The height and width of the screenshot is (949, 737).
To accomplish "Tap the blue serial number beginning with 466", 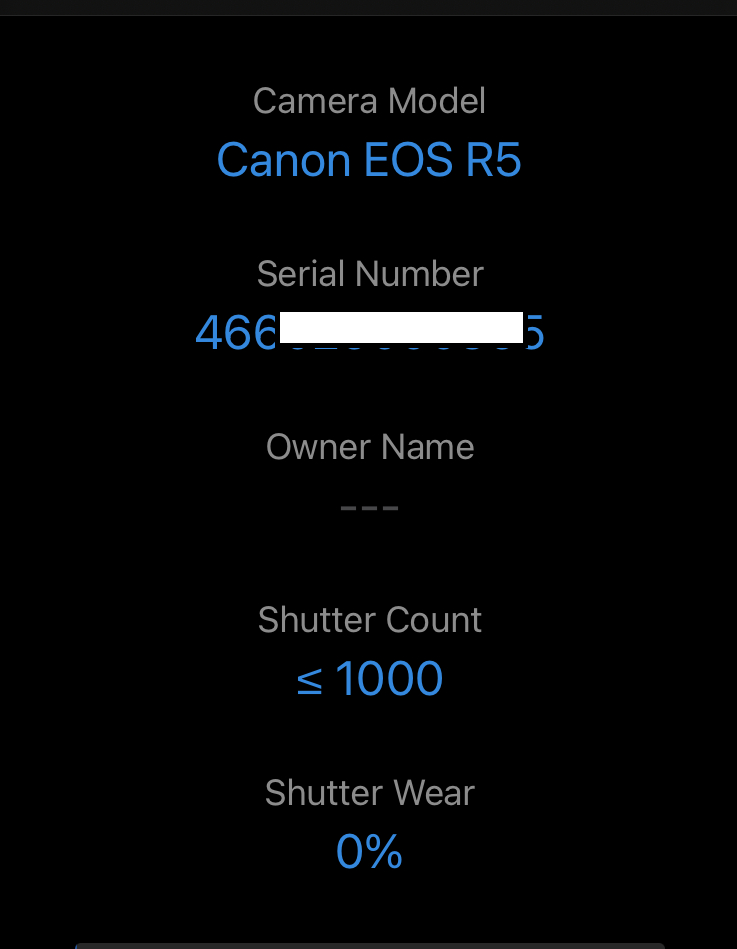I will point(369,332).
